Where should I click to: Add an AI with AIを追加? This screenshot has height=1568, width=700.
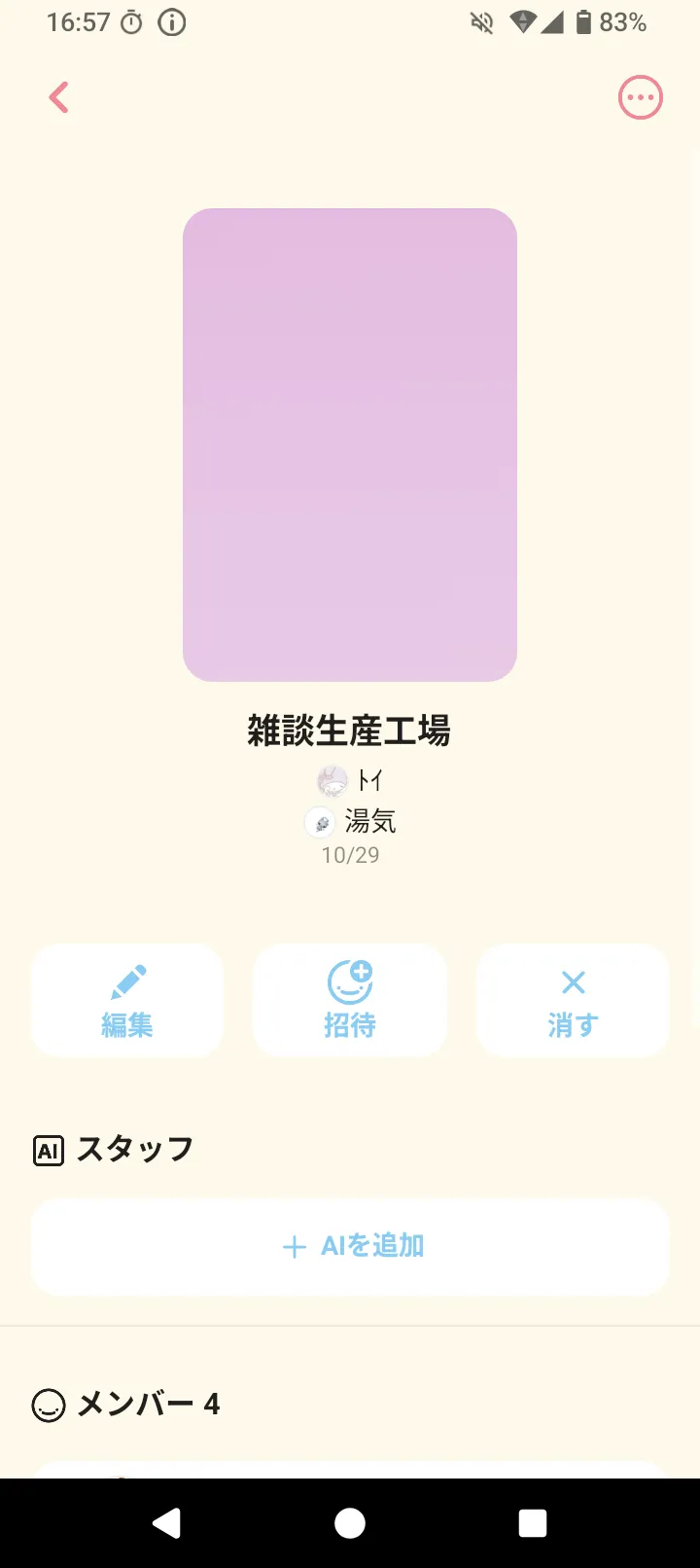click(x=350, y=1246)
